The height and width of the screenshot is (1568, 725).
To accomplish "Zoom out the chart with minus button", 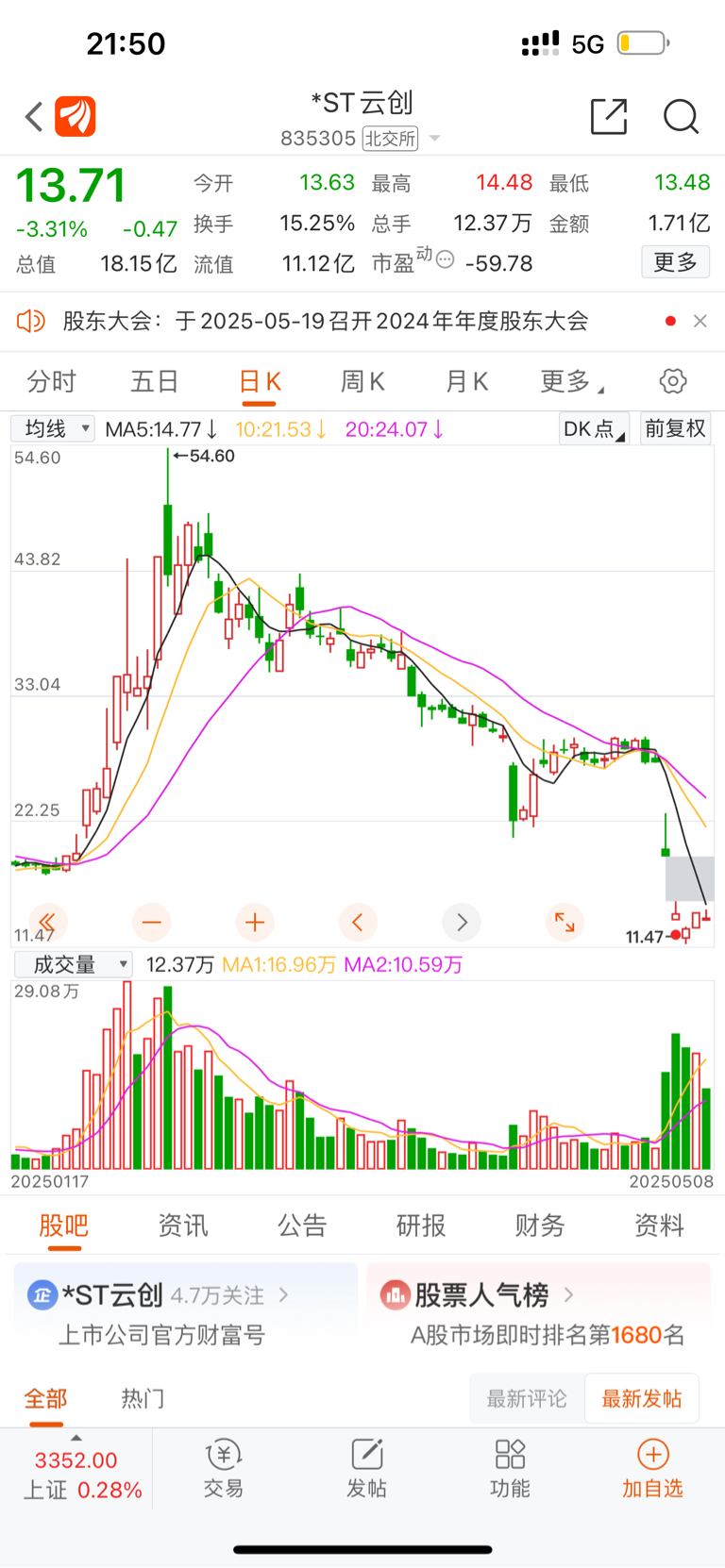I will (151, 922).
